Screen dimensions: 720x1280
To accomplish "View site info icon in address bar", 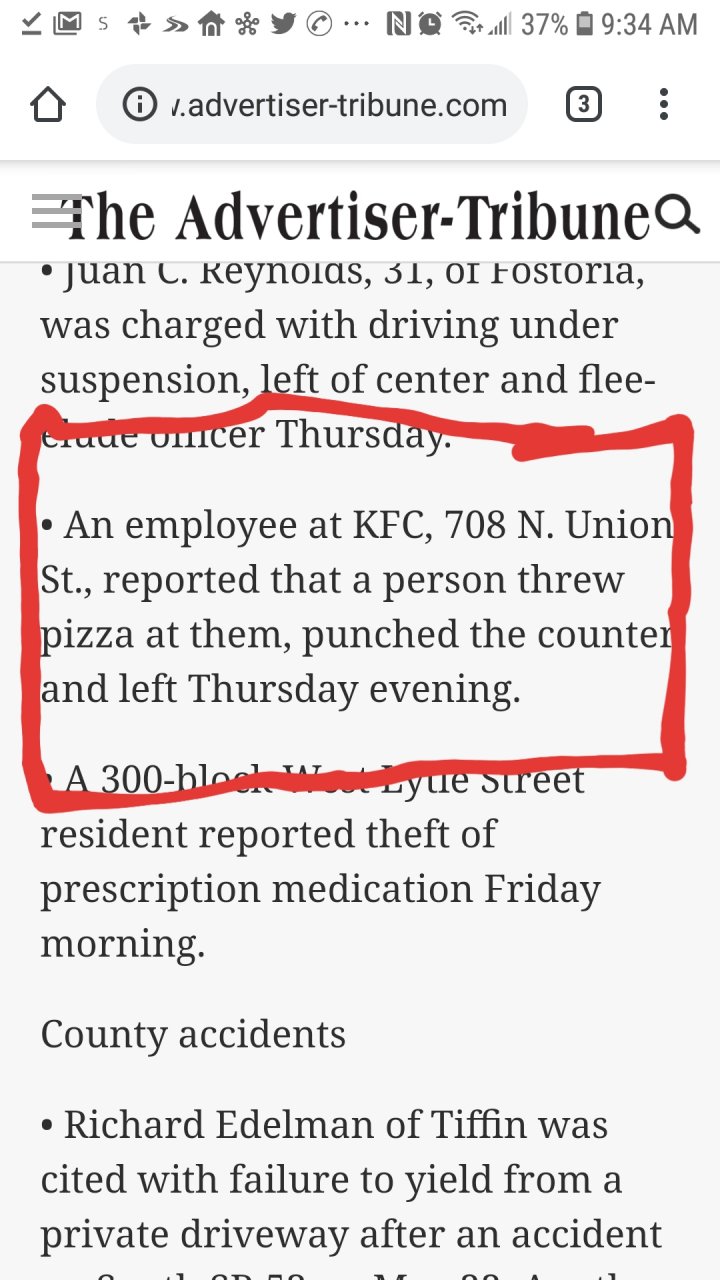I will point(140,104).
